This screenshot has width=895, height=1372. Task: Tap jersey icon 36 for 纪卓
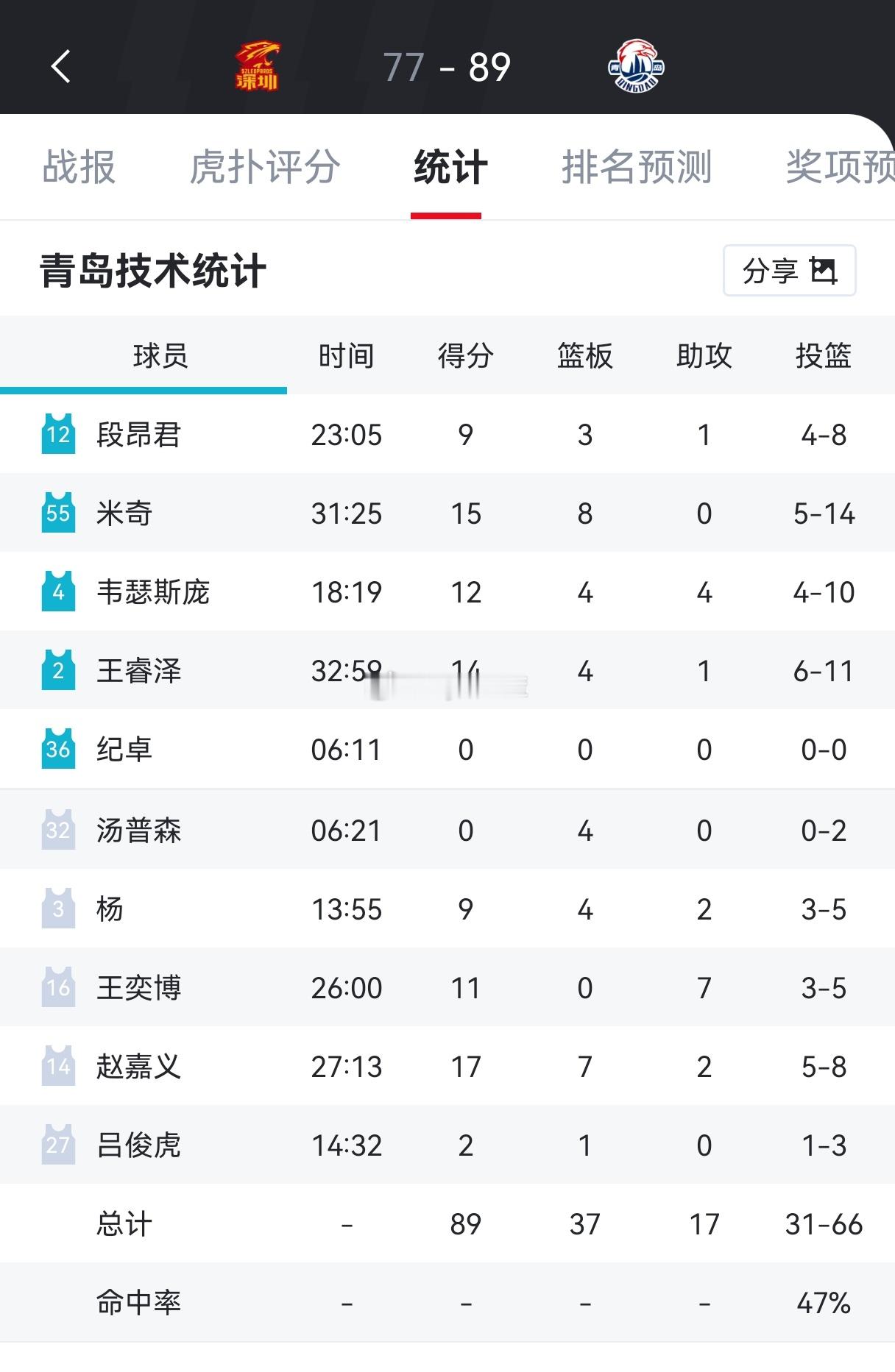coord(58,750)
